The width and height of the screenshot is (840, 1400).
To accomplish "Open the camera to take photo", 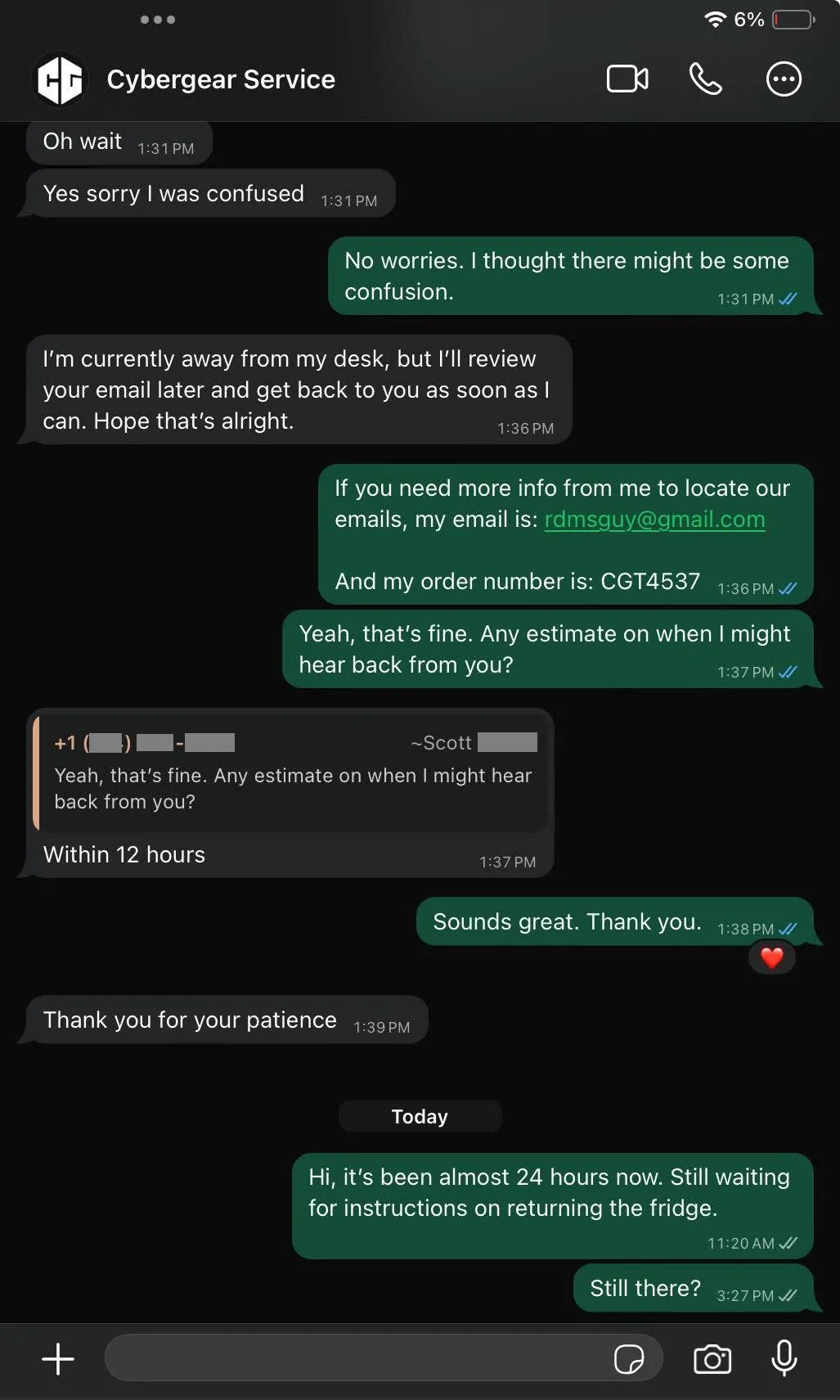I will coord(712,1359).
